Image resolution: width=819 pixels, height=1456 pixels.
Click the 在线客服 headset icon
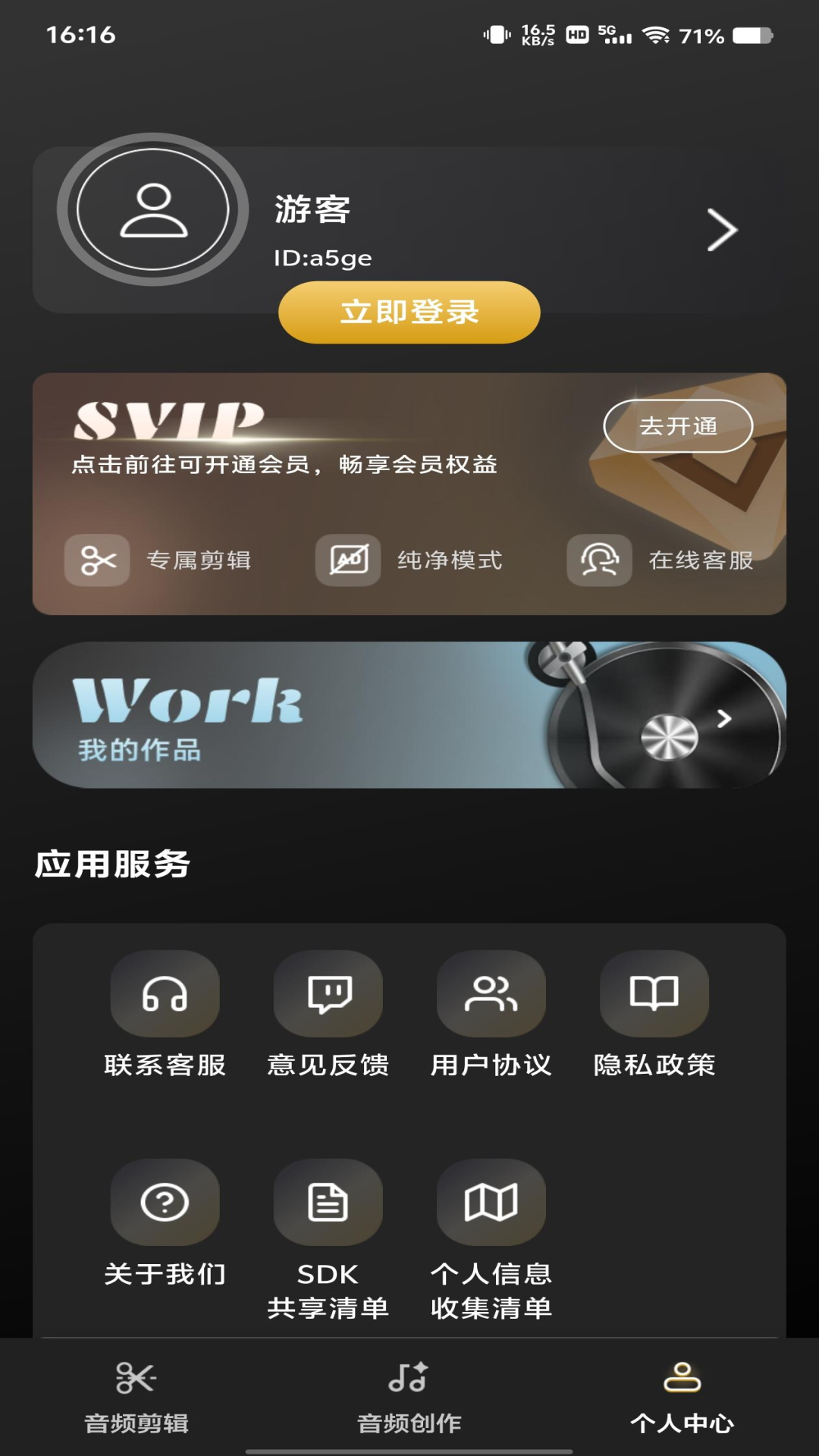pos(599,561)
